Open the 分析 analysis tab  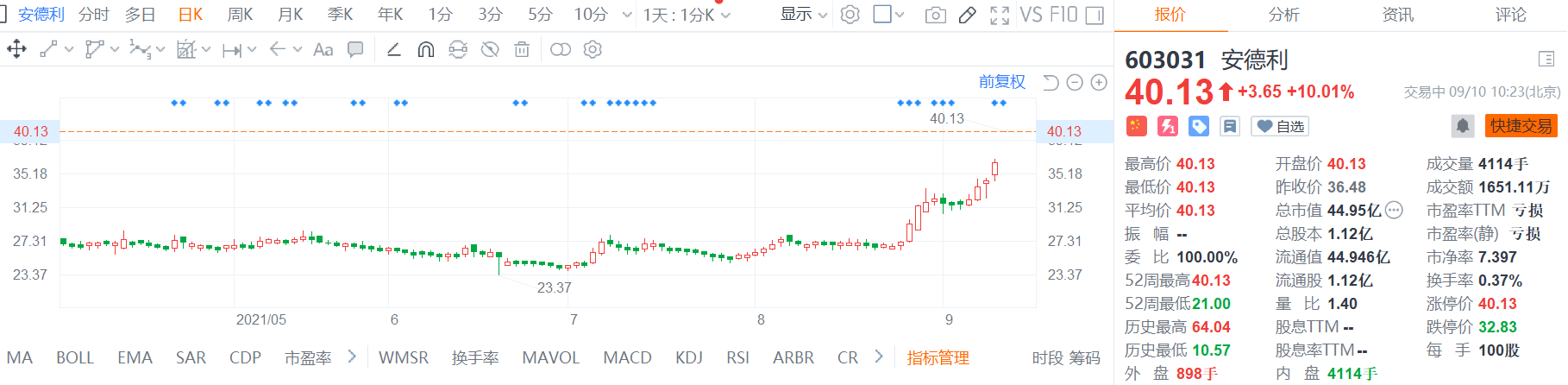[x=1283, y=15]
